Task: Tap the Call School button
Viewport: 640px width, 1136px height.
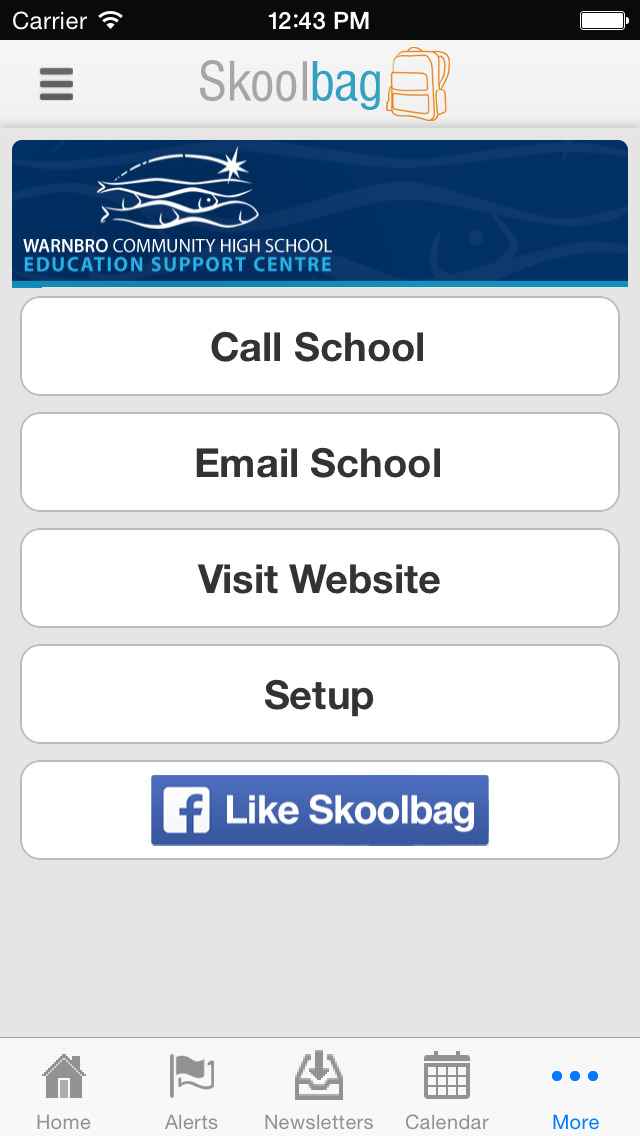Action: 320,346
